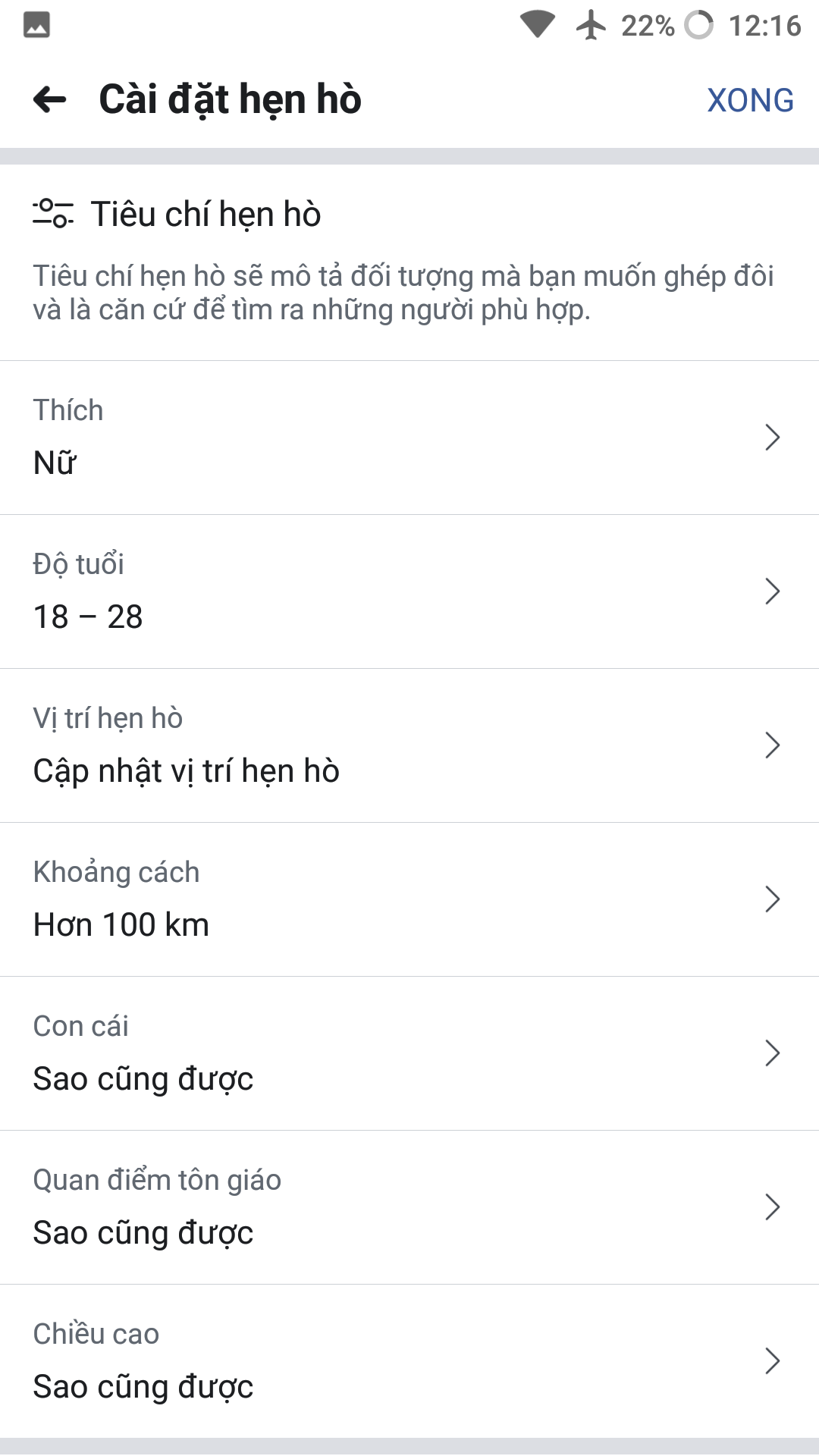Select Cập nhật vị trí hẹn hò
Image resolution: width=819 pixels, height=1456 pixels.
(186, 771)
